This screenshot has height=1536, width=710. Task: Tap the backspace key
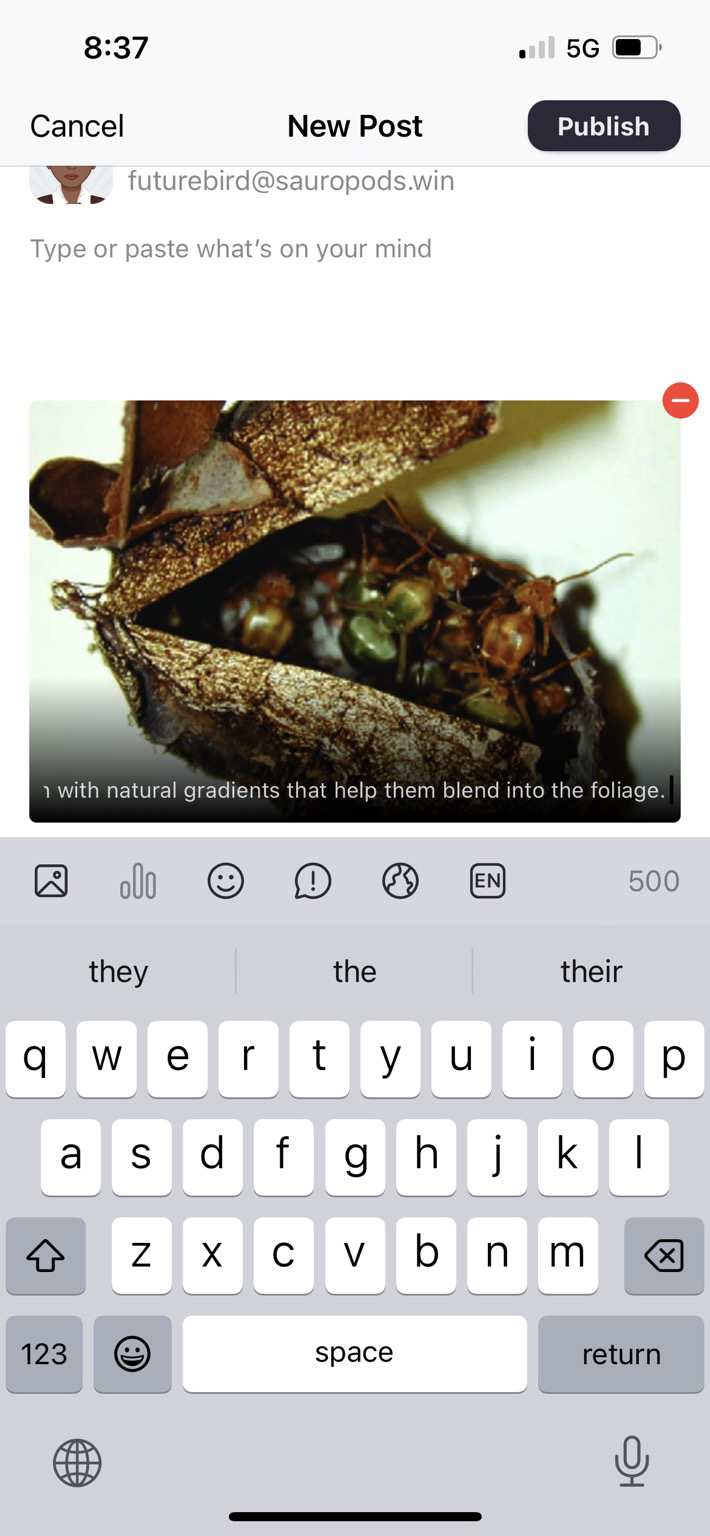point(663,1255)
